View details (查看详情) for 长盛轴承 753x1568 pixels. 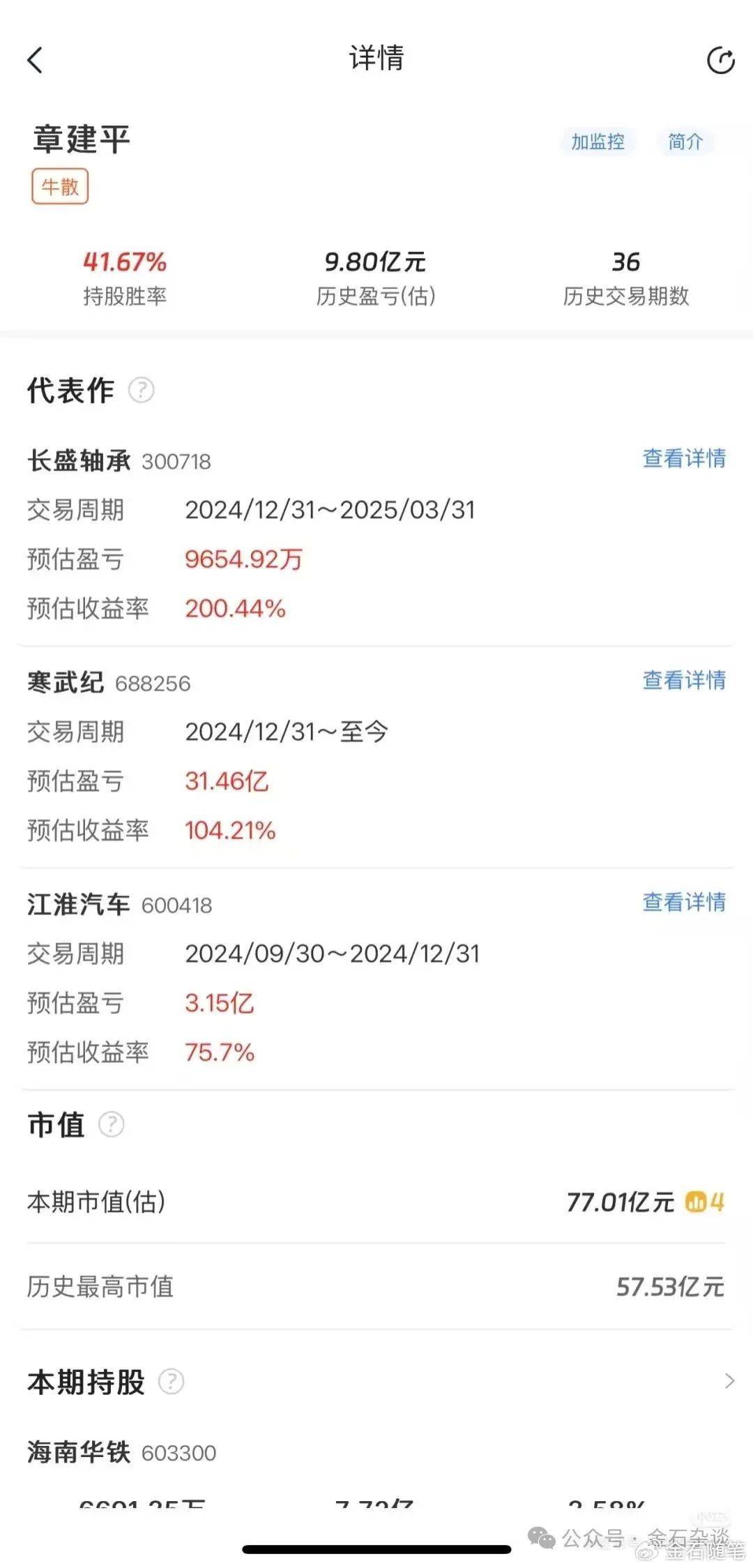pyautogui.click(x=684, y=458)
